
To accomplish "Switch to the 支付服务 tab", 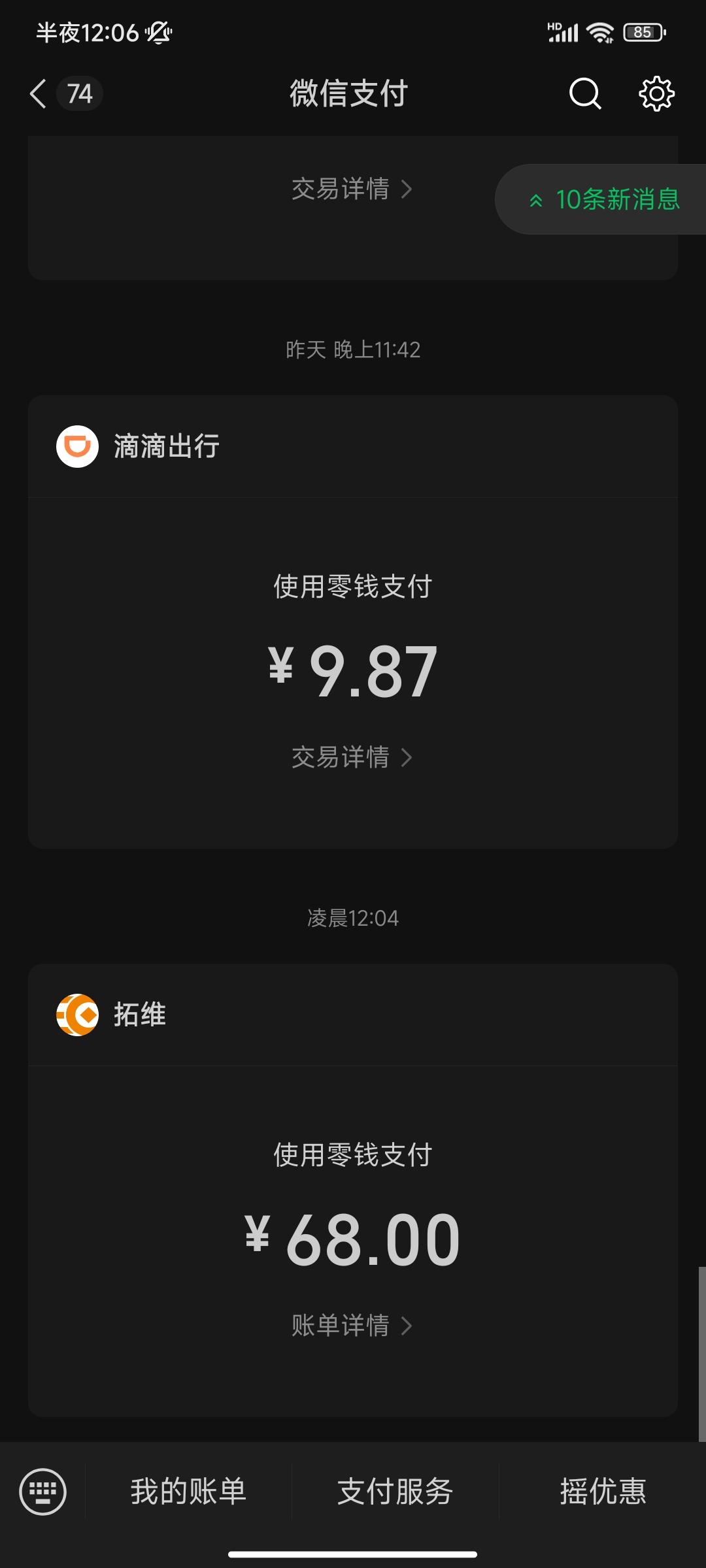I will point(395,1492).
